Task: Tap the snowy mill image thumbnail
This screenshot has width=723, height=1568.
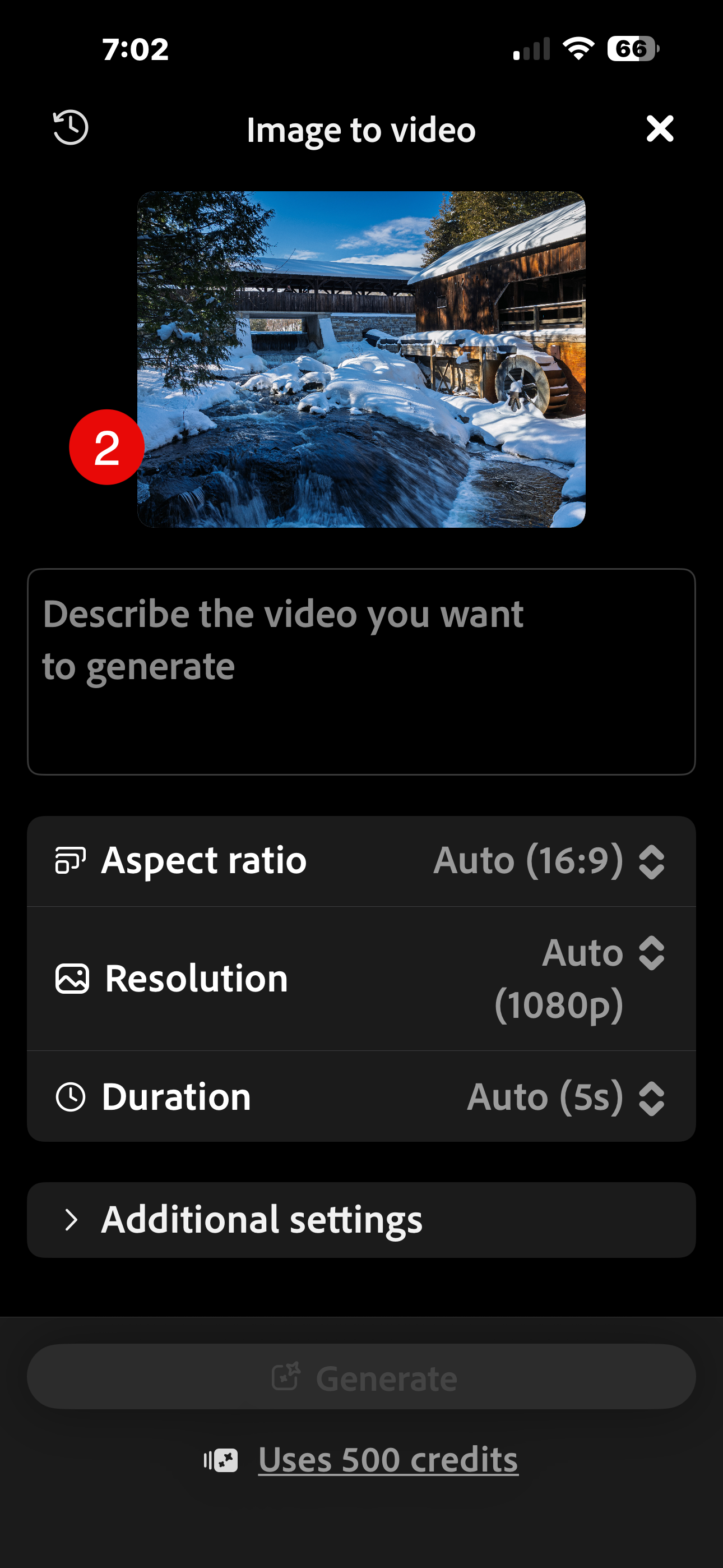Action: [361, 359]
